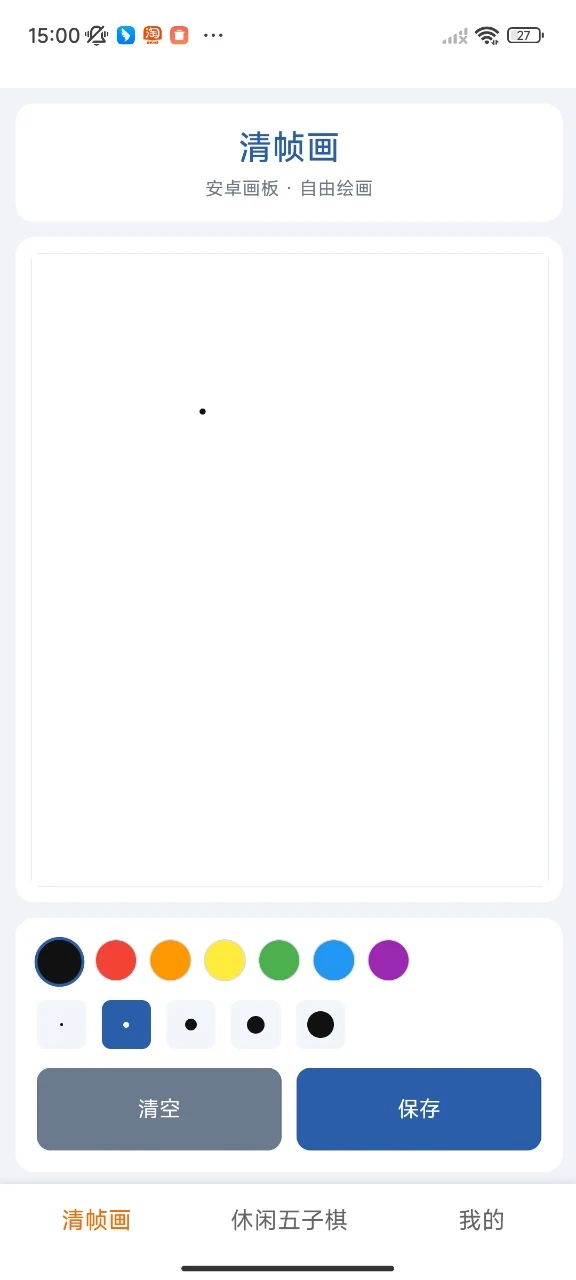Viewport: 576px width, 1280px height.
Task: Select the purple color swatch
Action: click(389, 960)
